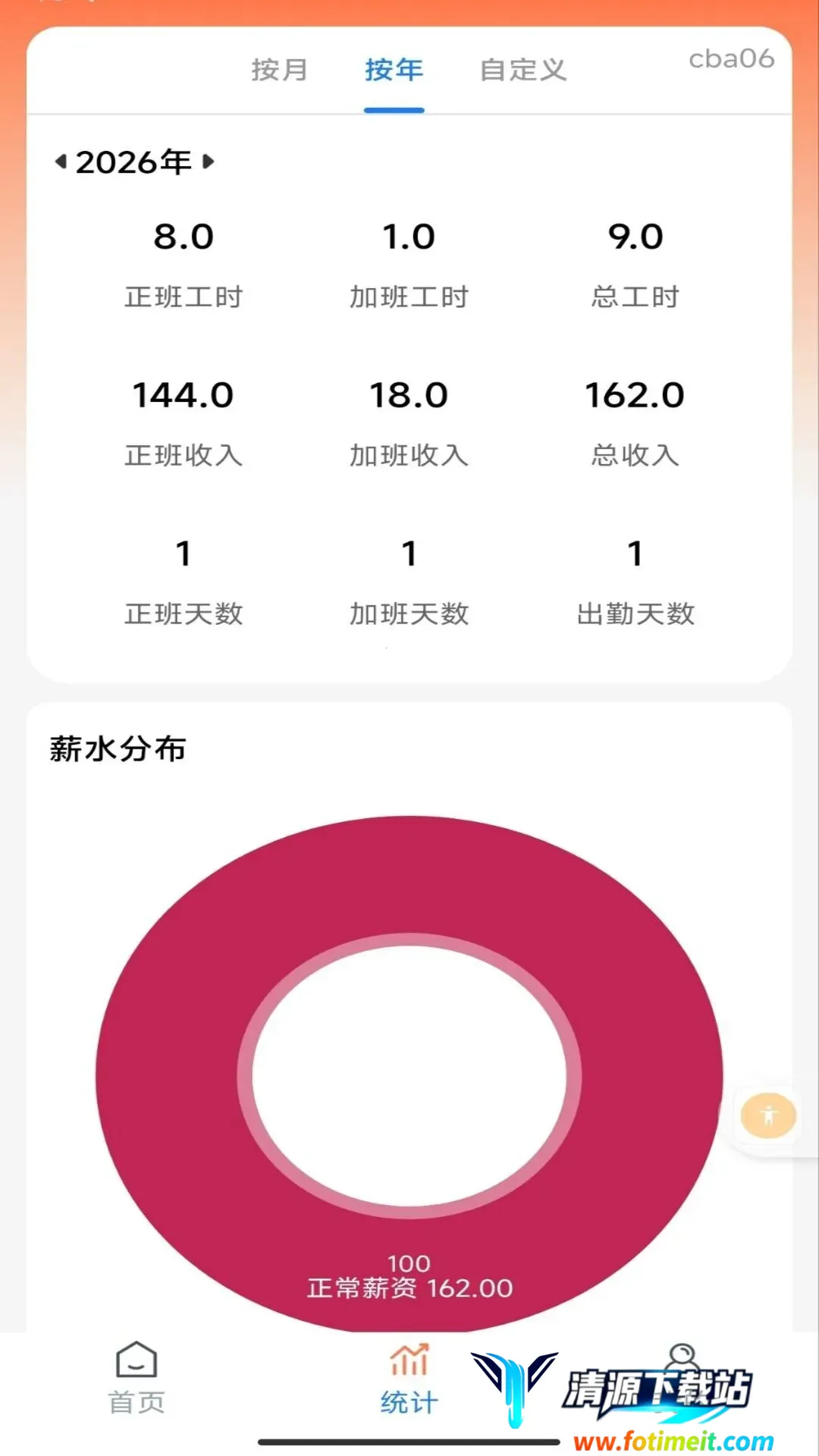Tap the orange floating accessibility button

pyautogui.click(x=768, y=1116)
